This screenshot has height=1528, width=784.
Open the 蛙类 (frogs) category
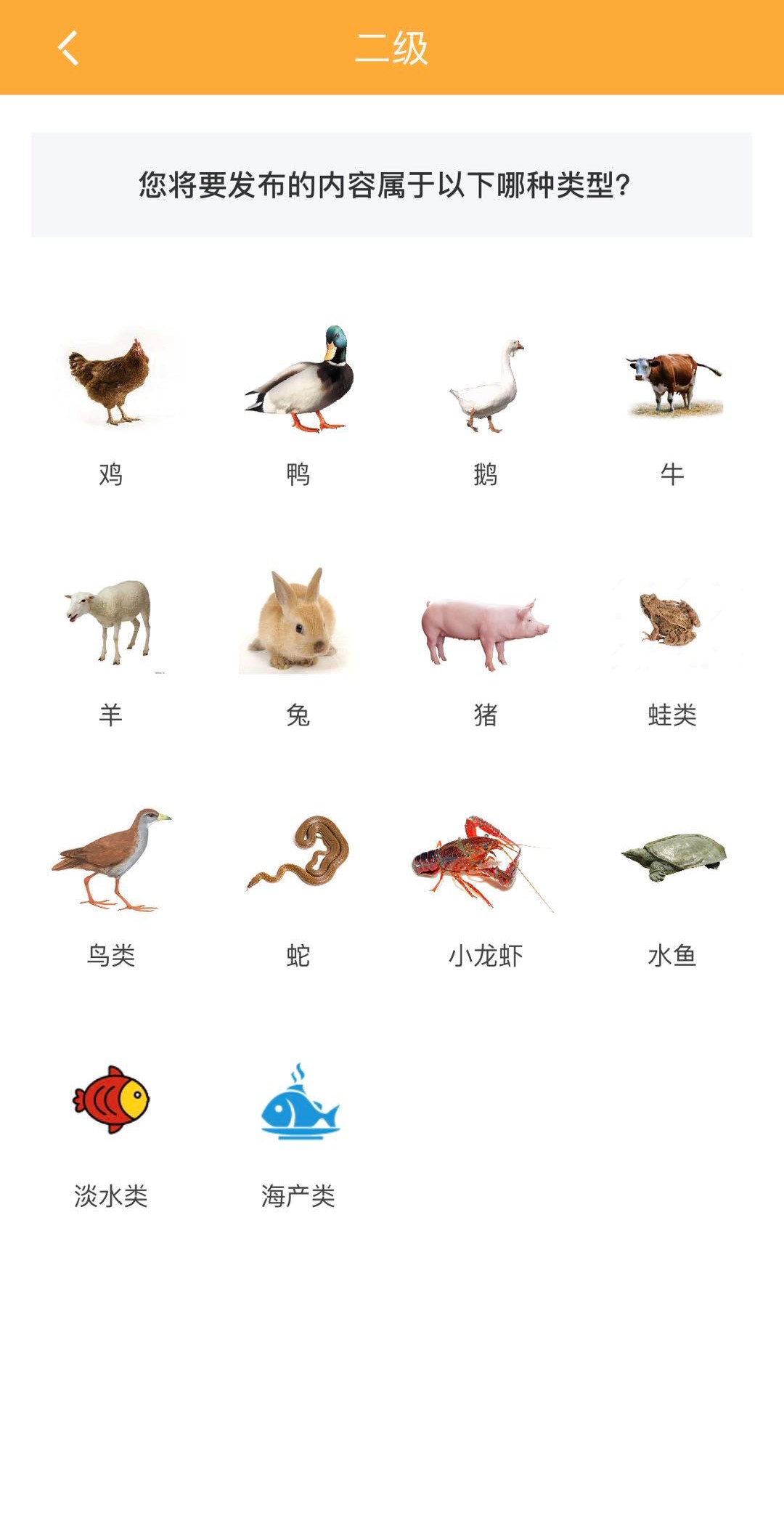click(x=672, y=645)
